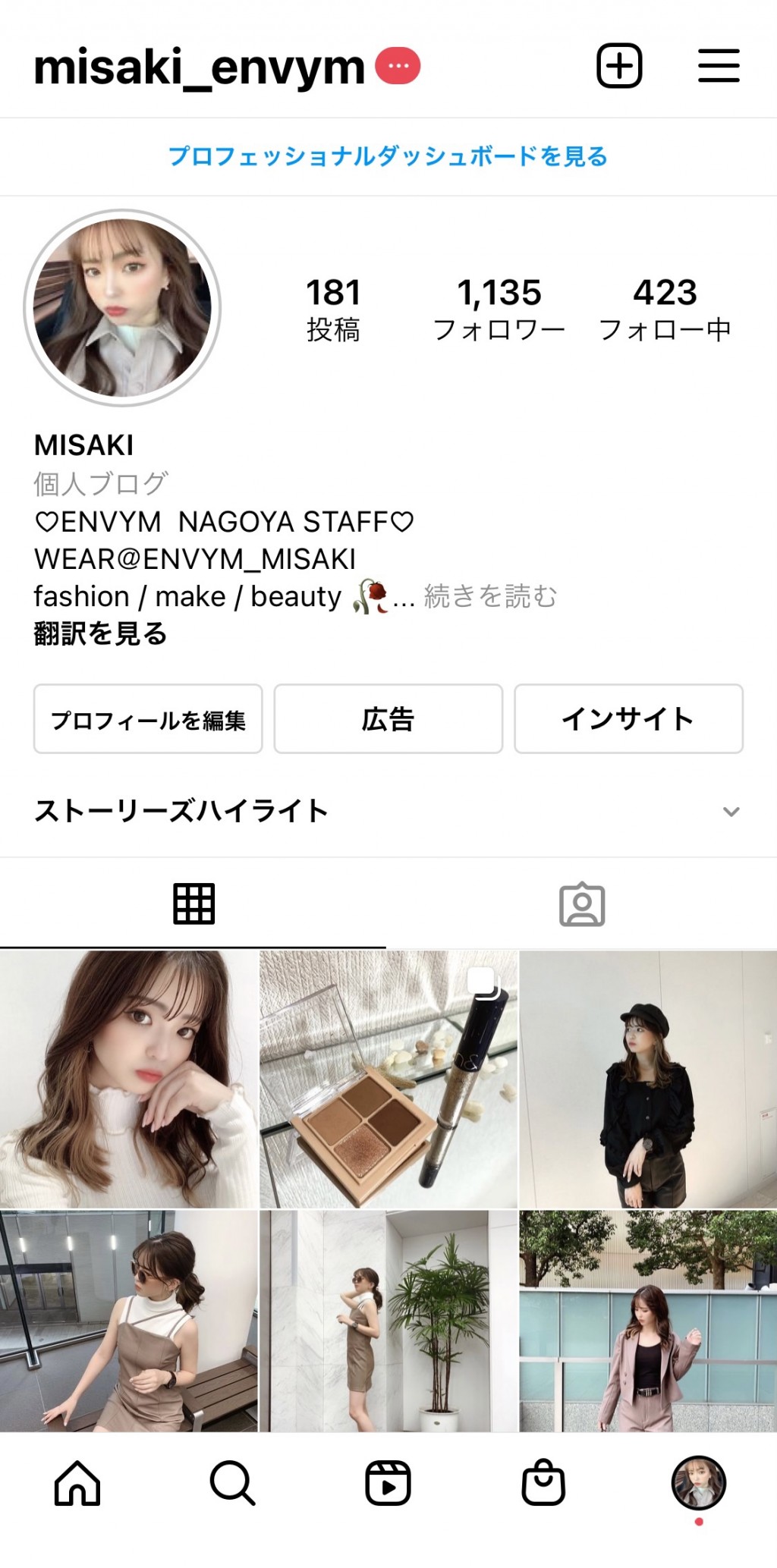Open the create new post plus icon

[619, 66]
